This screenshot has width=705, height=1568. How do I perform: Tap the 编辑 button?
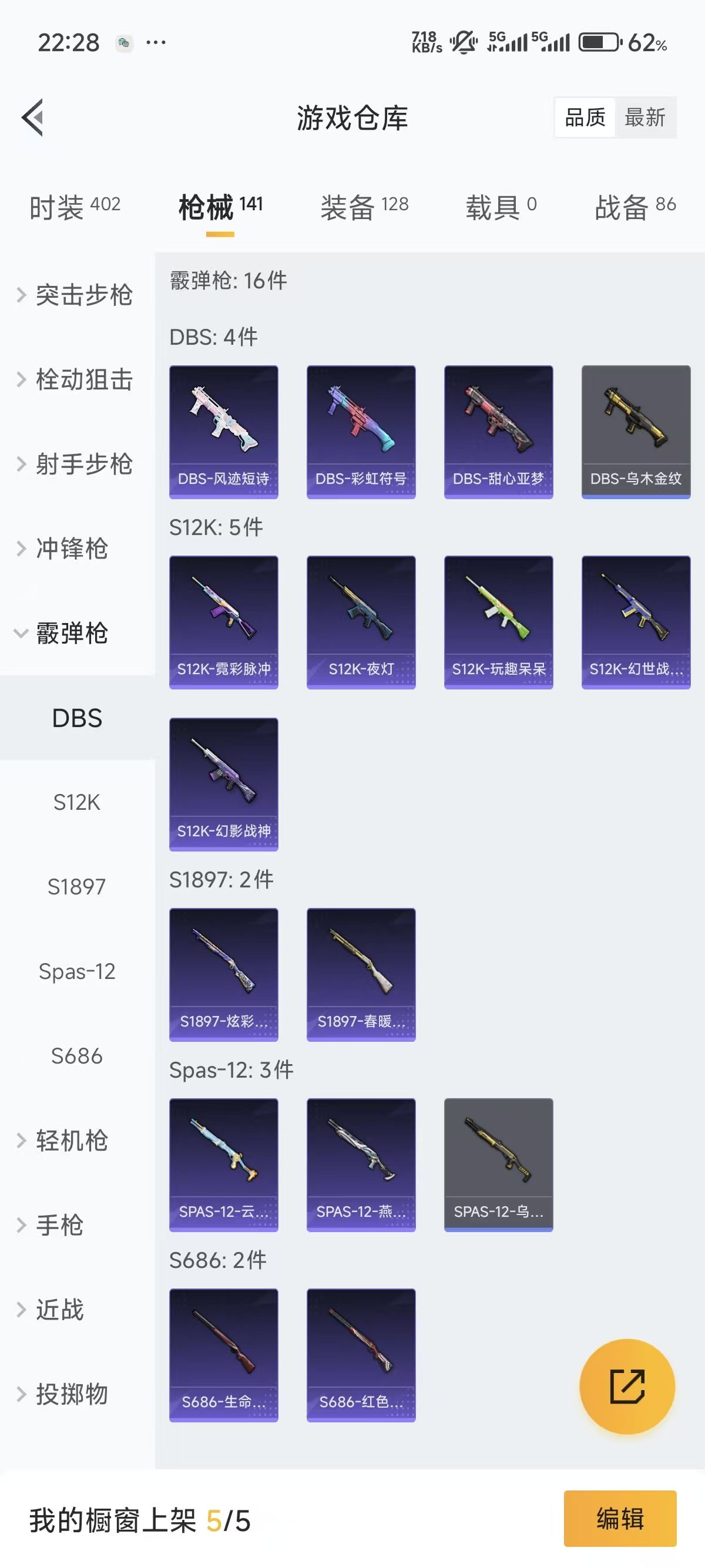pos(620,1519)
